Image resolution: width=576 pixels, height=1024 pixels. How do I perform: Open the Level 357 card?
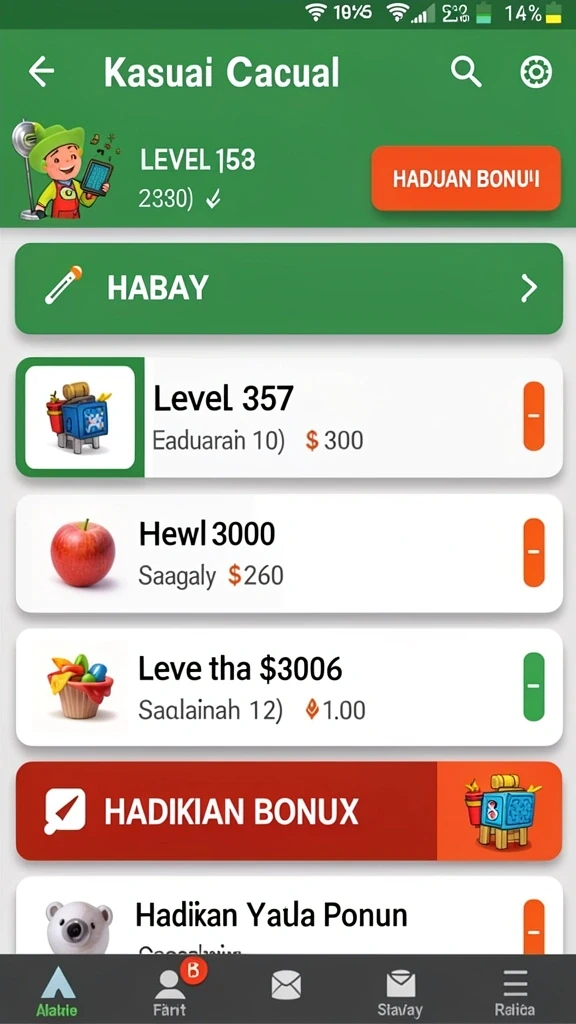click(x=289, y=417)
